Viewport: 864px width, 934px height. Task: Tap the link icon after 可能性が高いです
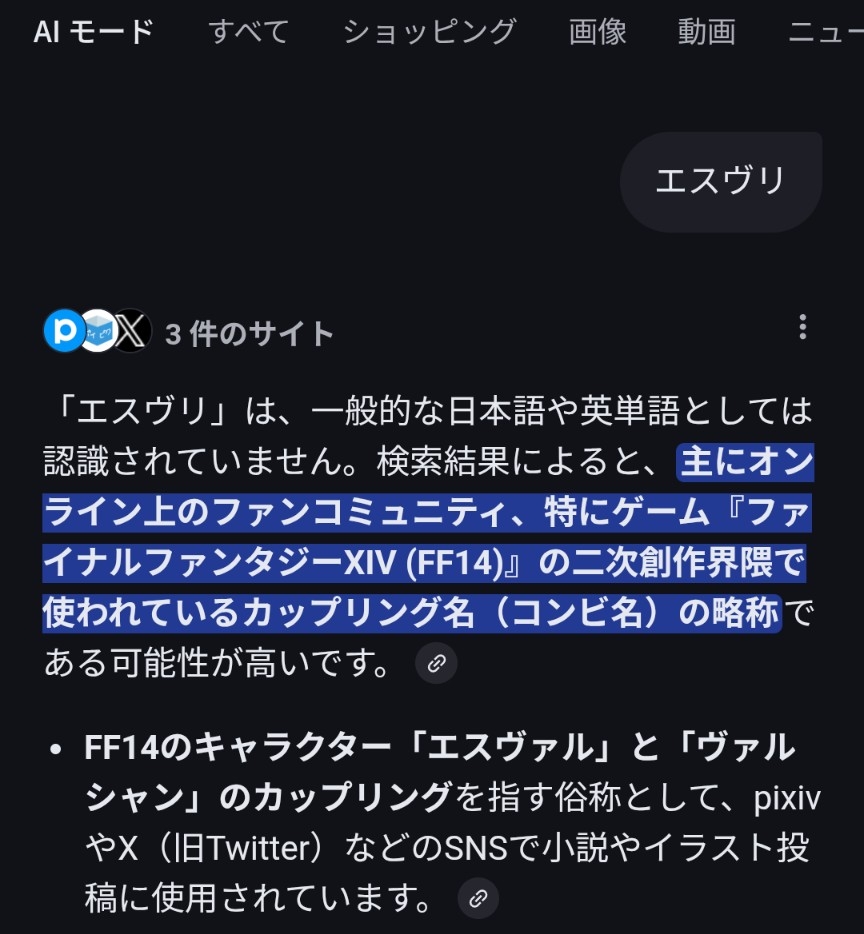pos(436,663)
